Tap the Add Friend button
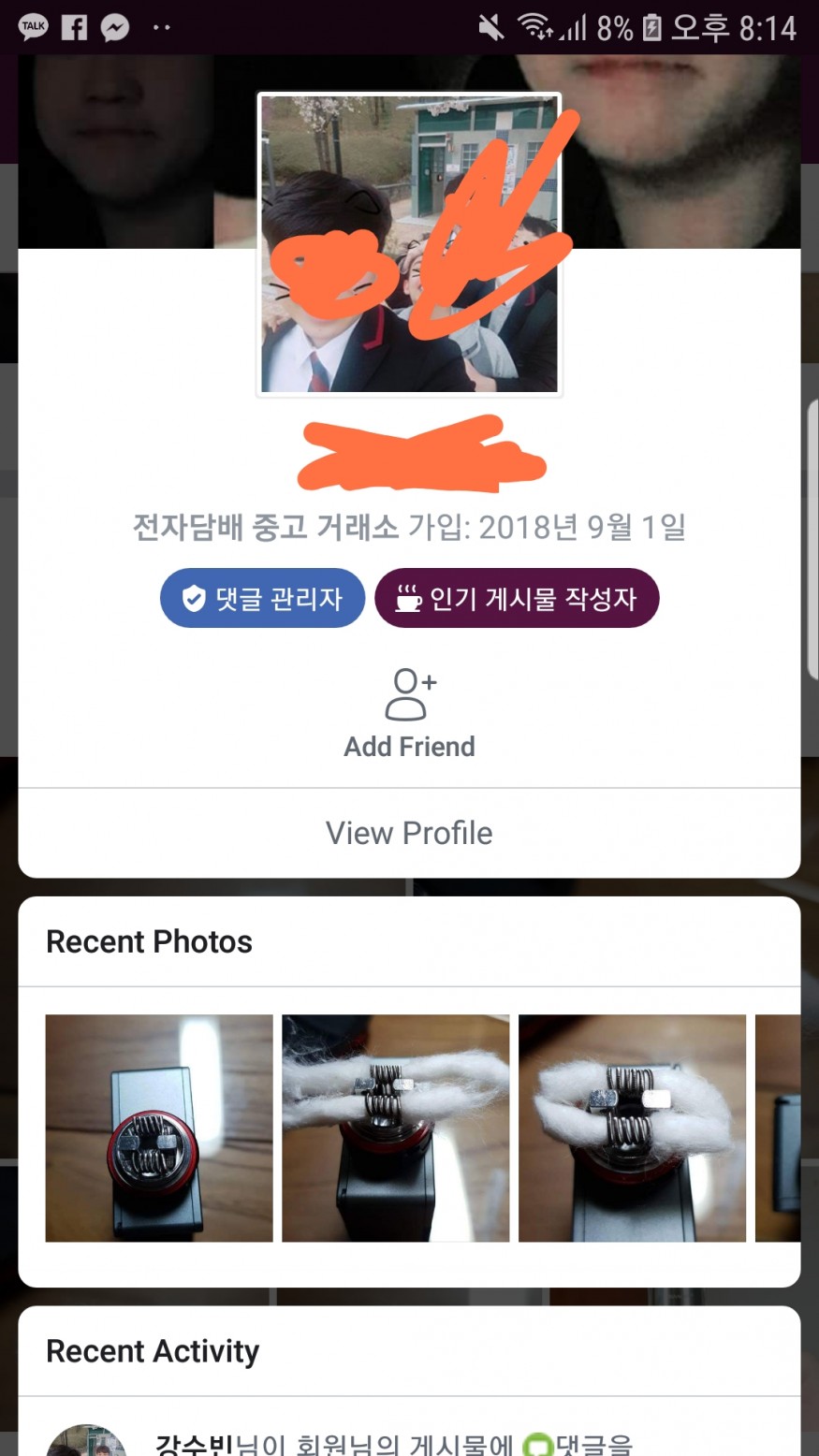 click(409, 713)
